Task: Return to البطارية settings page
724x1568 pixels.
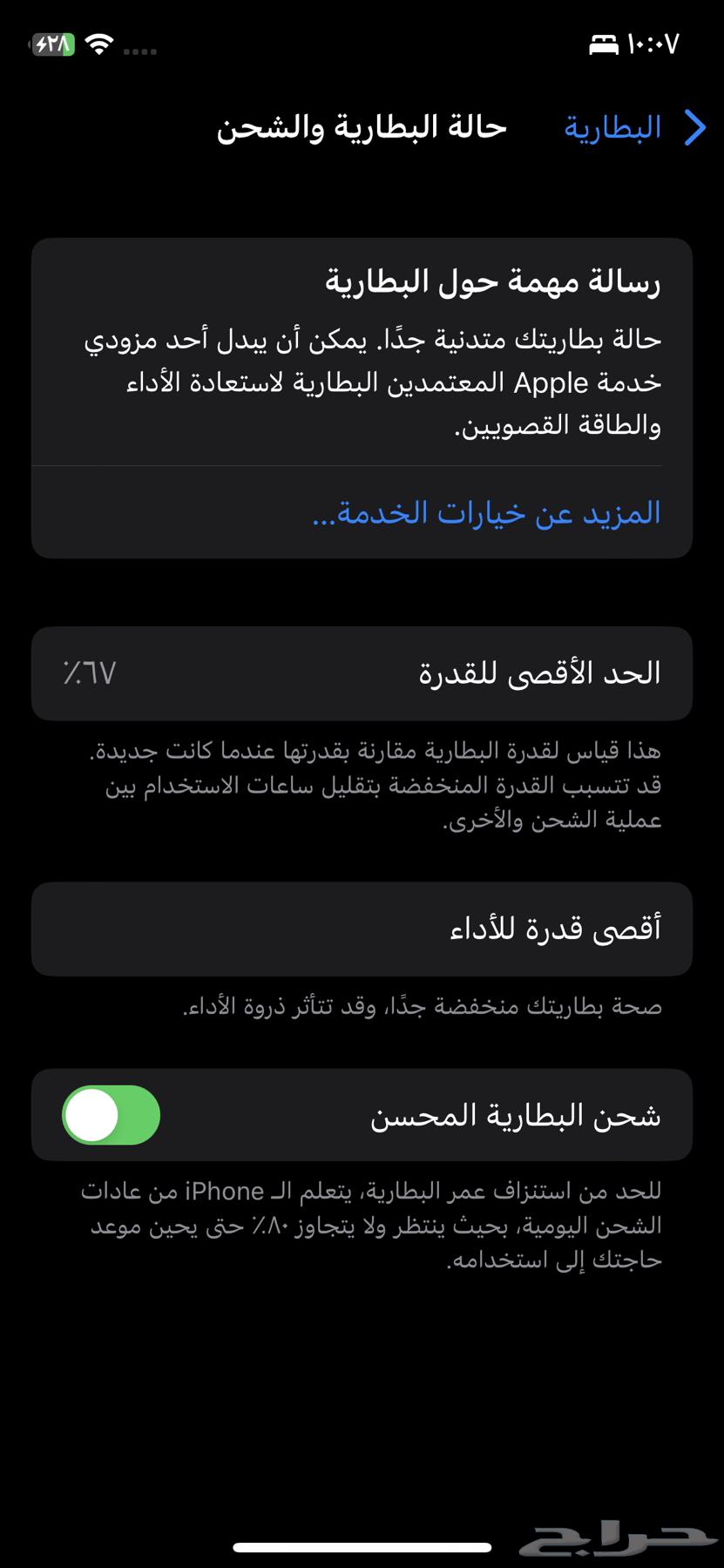Action: coord(623,127)
